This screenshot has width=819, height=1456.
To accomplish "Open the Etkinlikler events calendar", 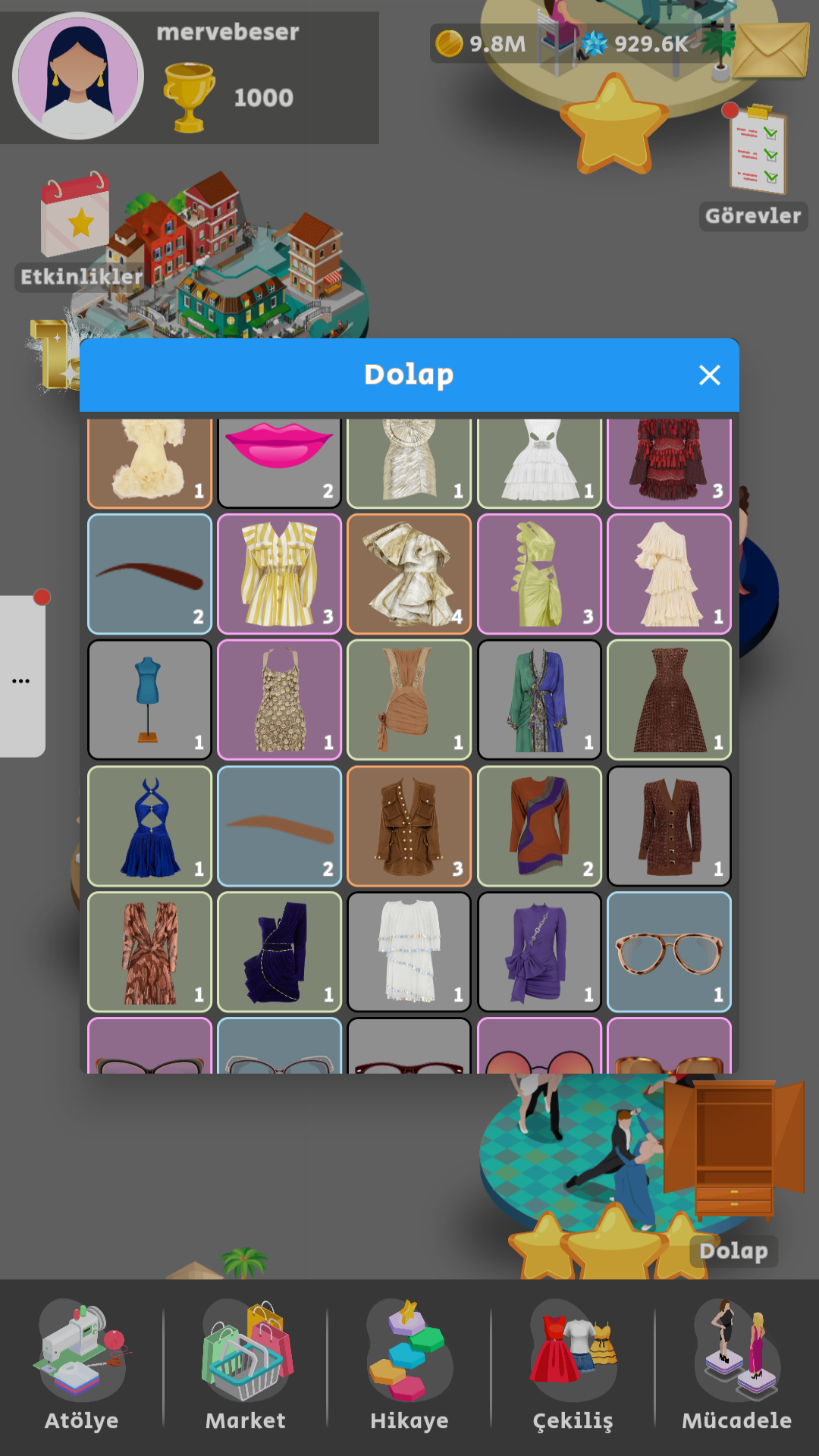I will point(72,216).
